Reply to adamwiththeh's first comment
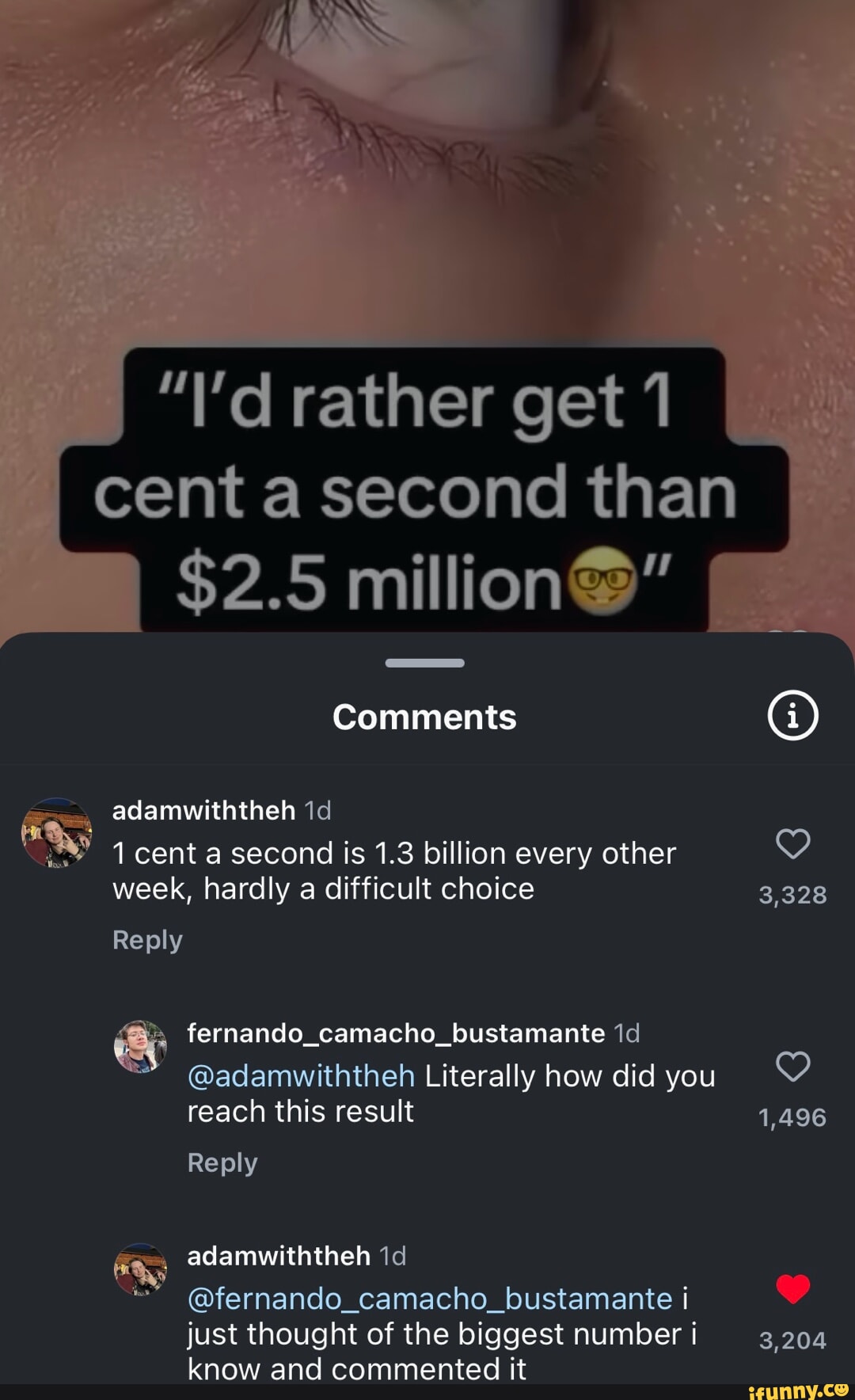Image resolution: width=855 pixels, height=1400 pixels. coord(147,939)
